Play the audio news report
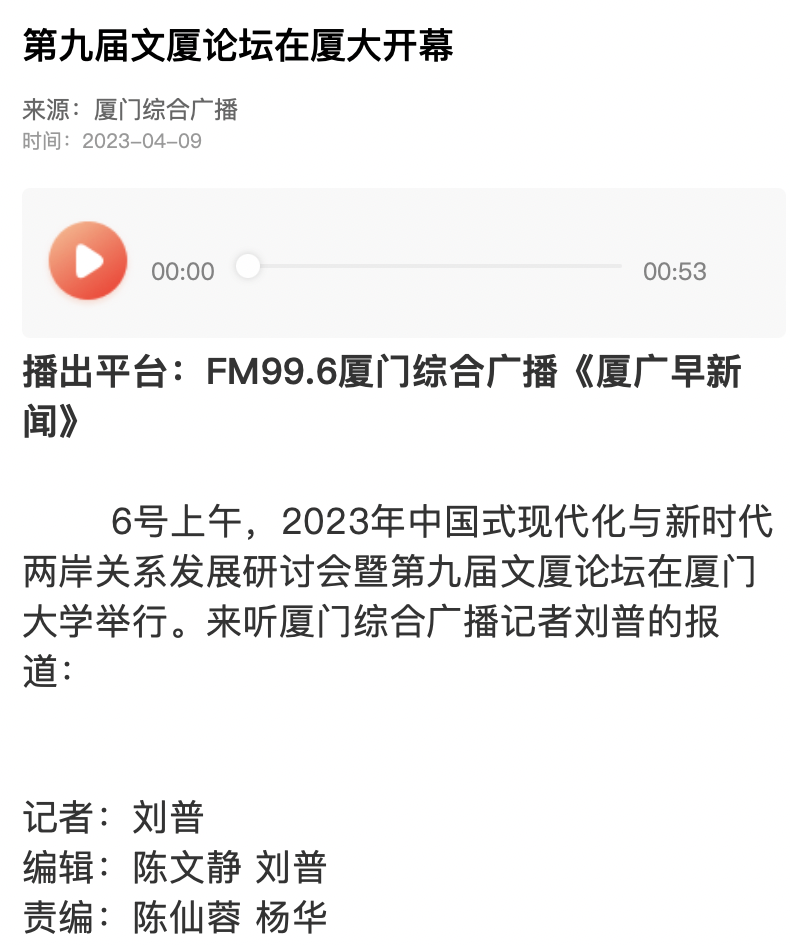Image resolution: width=790 pixels, height=946 pixels. [x=88, y=261]
